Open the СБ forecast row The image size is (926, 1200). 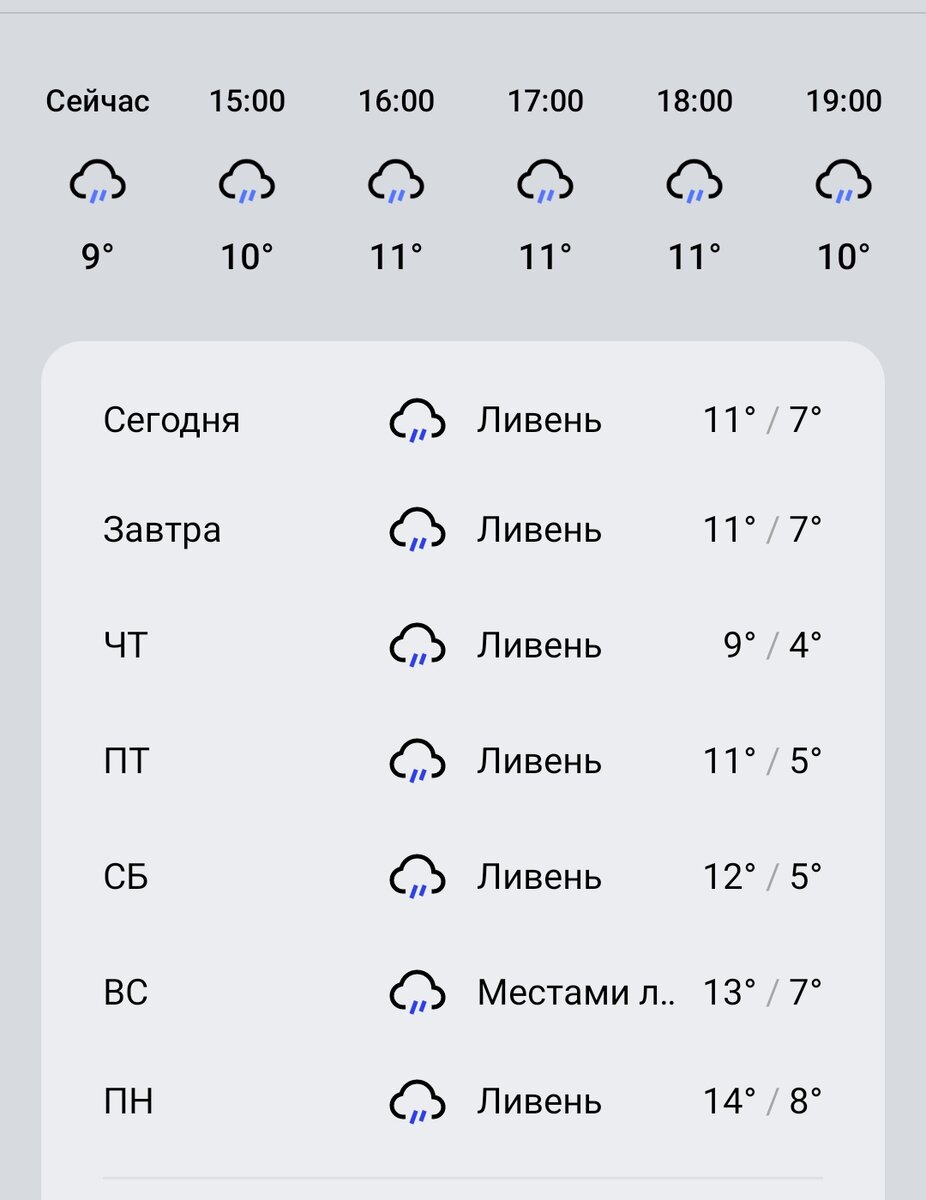click(x=462, y=877)
